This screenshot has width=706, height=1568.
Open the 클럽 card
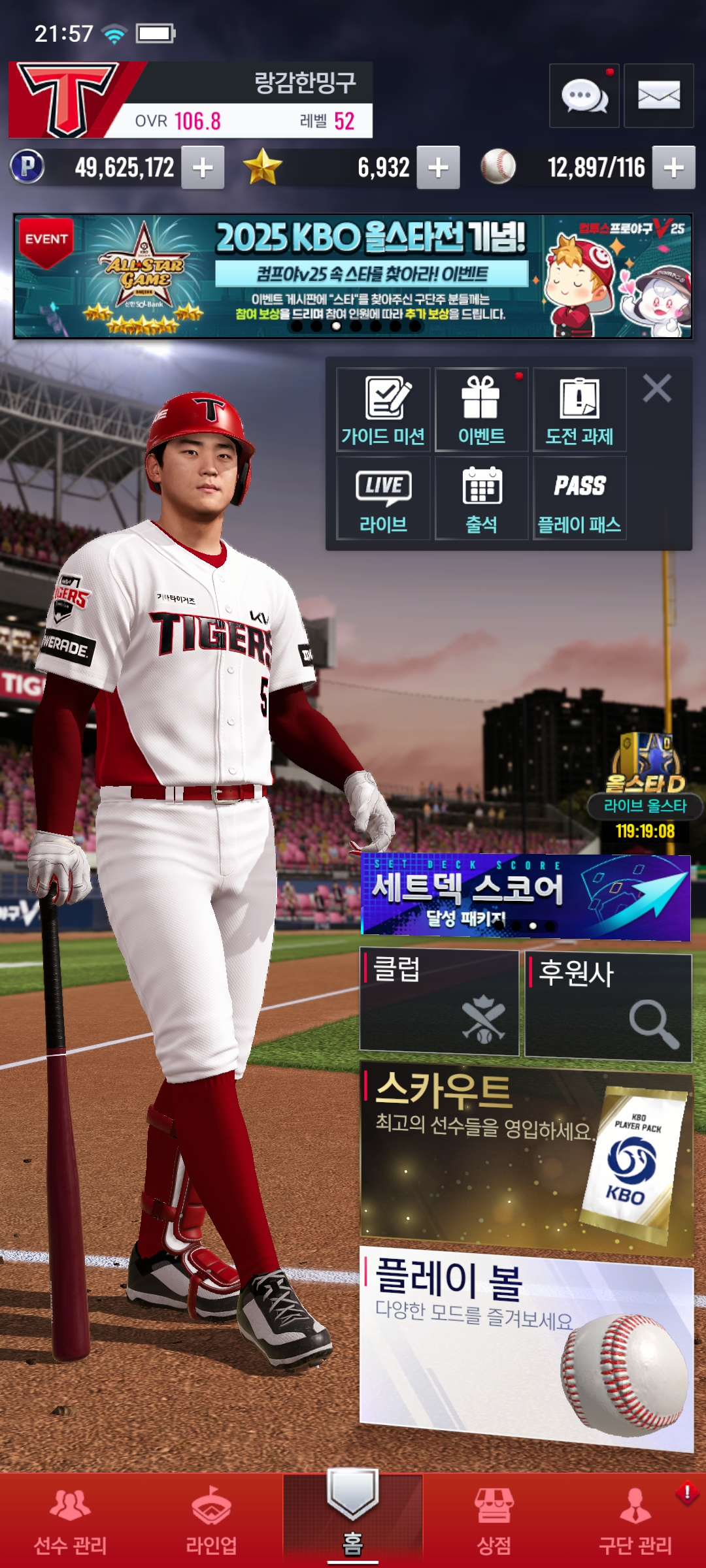click(439, 1002)
